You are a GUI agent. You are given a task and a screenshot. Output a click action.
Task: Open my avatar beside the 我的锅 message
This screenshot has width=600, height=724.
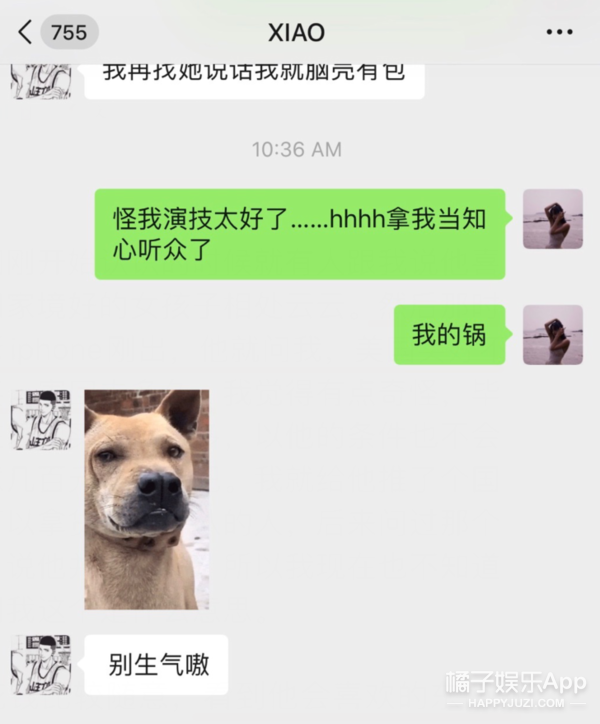pos(552,335)
